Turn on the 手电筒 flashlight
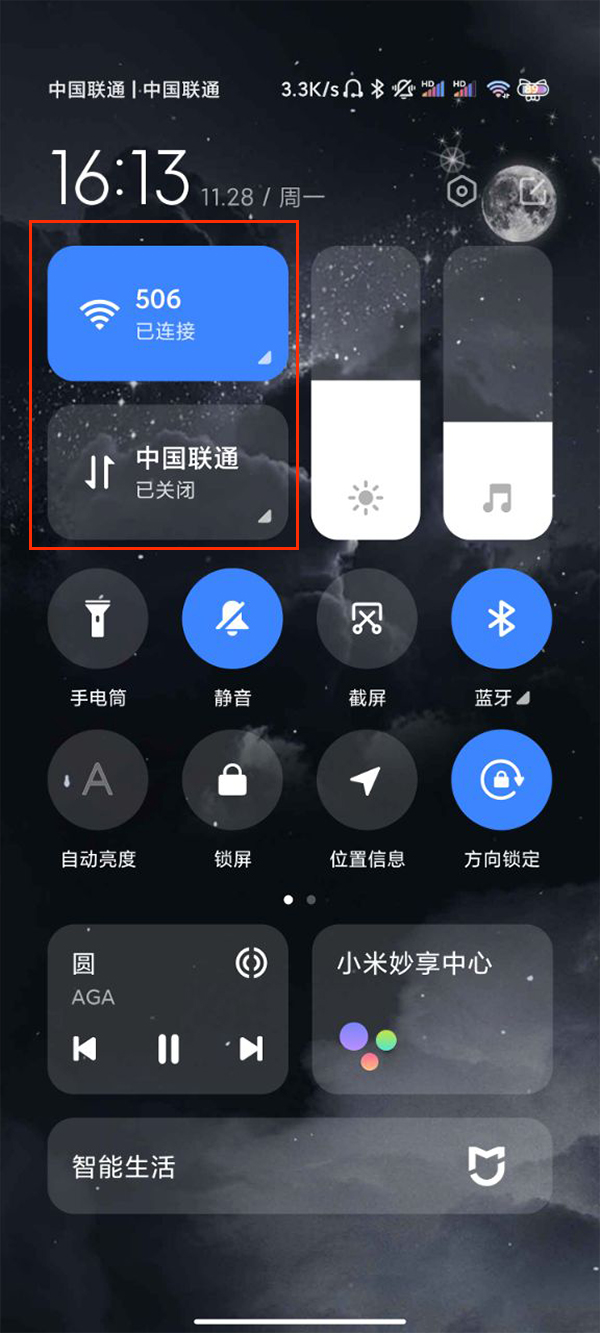This screenshot has width=600, height=1333. pyautogui.click(x=98, y=618)
